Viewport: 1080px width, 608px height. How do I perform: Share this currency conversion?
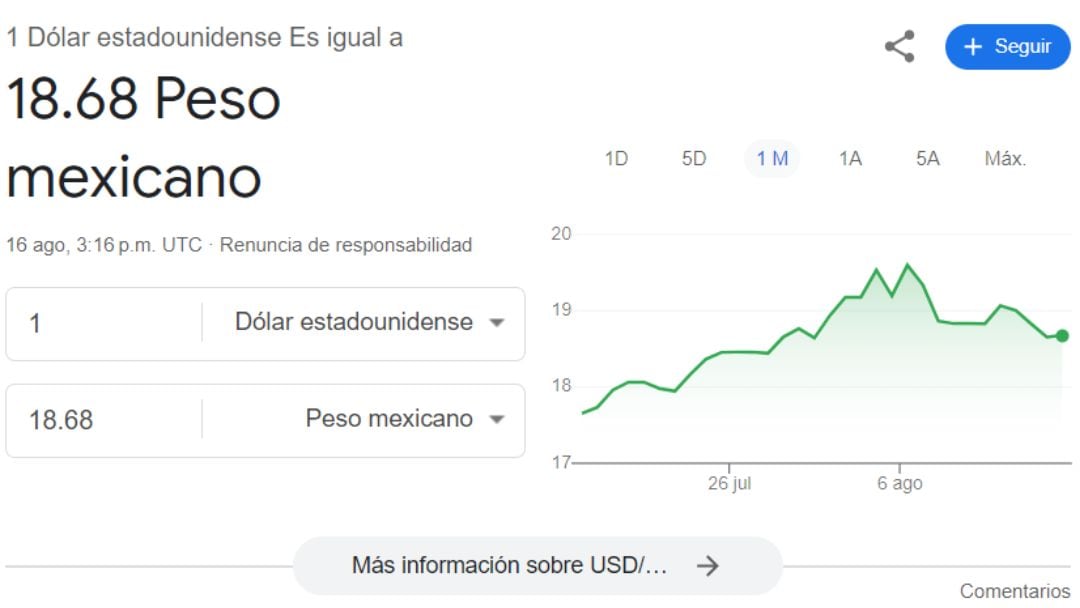pos(900,47)
